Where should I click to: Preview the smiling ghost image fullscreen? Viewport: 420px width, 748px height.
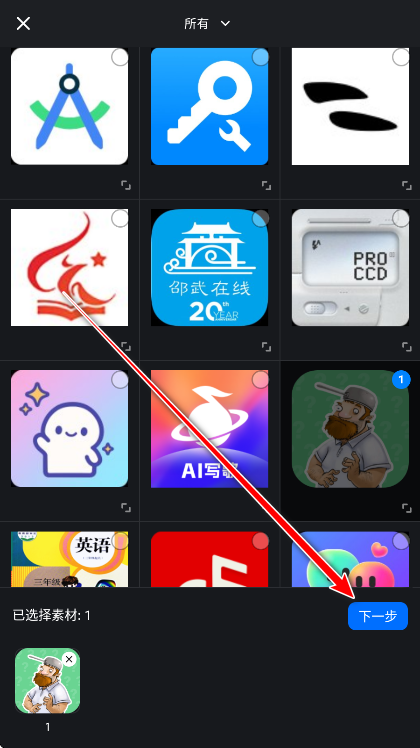[126, 508]
